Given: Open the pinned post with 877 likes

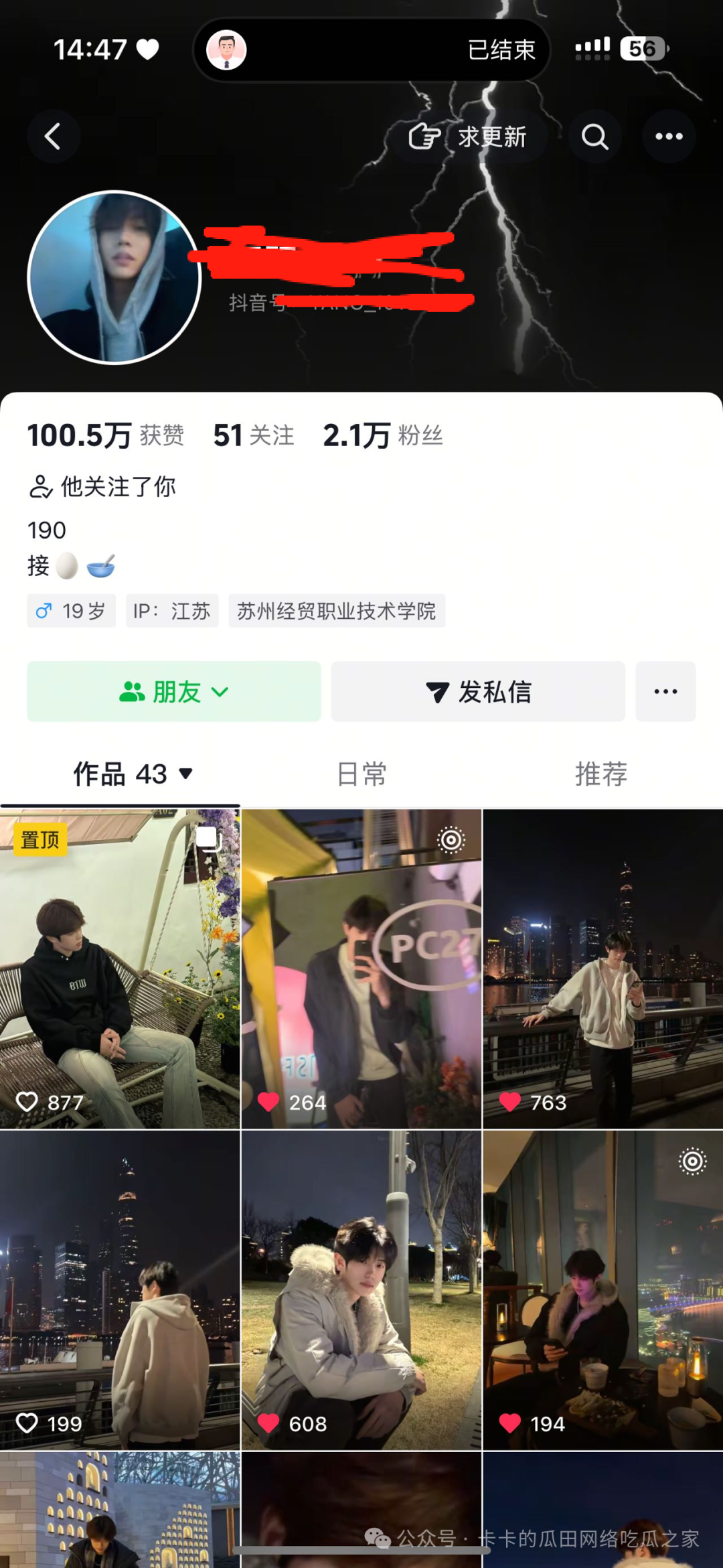Looking at the screenshot, I should coord(120,969).
